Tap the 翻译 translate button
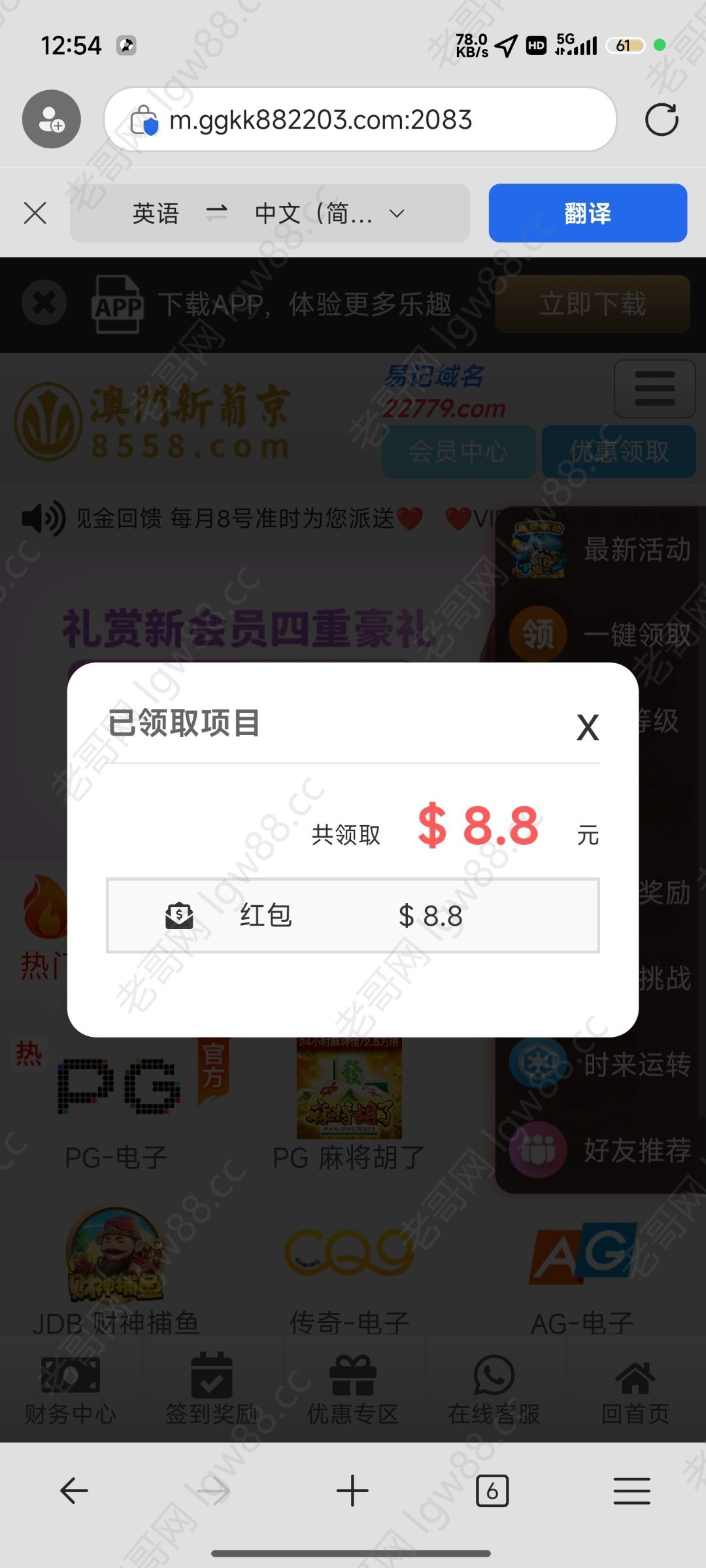 587,213
